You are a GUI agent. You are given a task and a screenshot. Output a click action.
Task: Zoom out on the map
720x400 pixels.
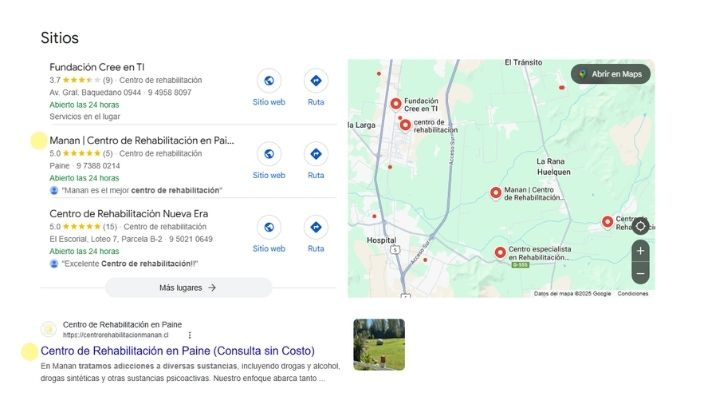click(x=640, y=273)
